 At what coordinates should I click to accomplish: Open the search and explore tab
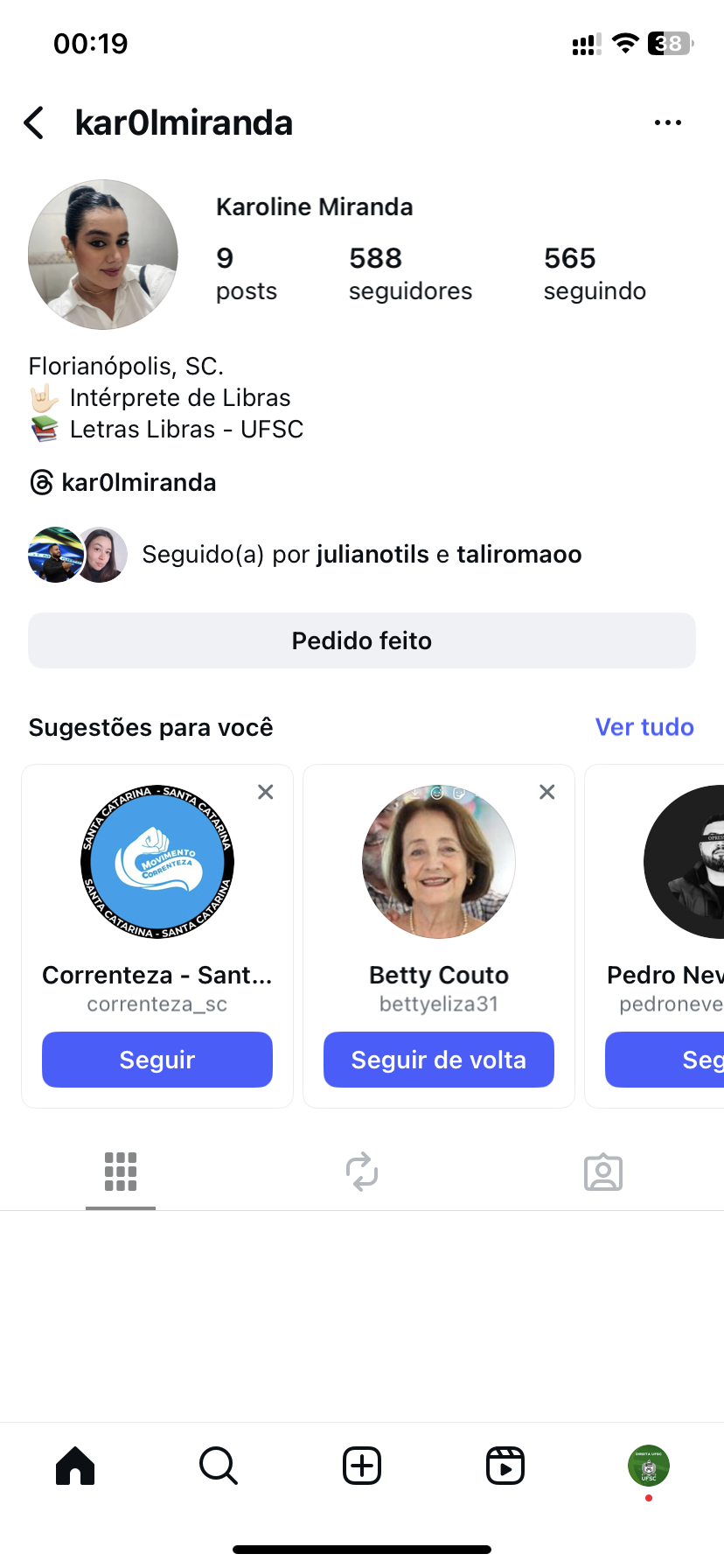point(219,1466)
